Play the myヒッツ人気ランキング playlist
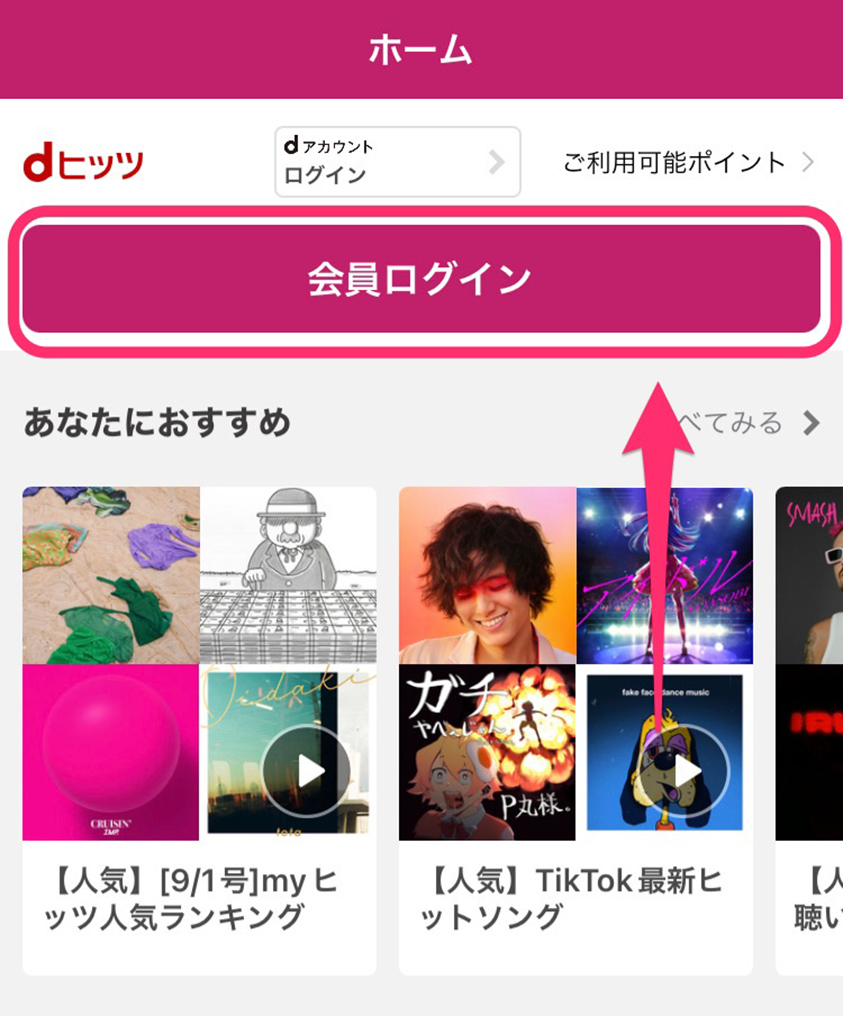Viewport: 843px width, 1016px height. [310, 770]
